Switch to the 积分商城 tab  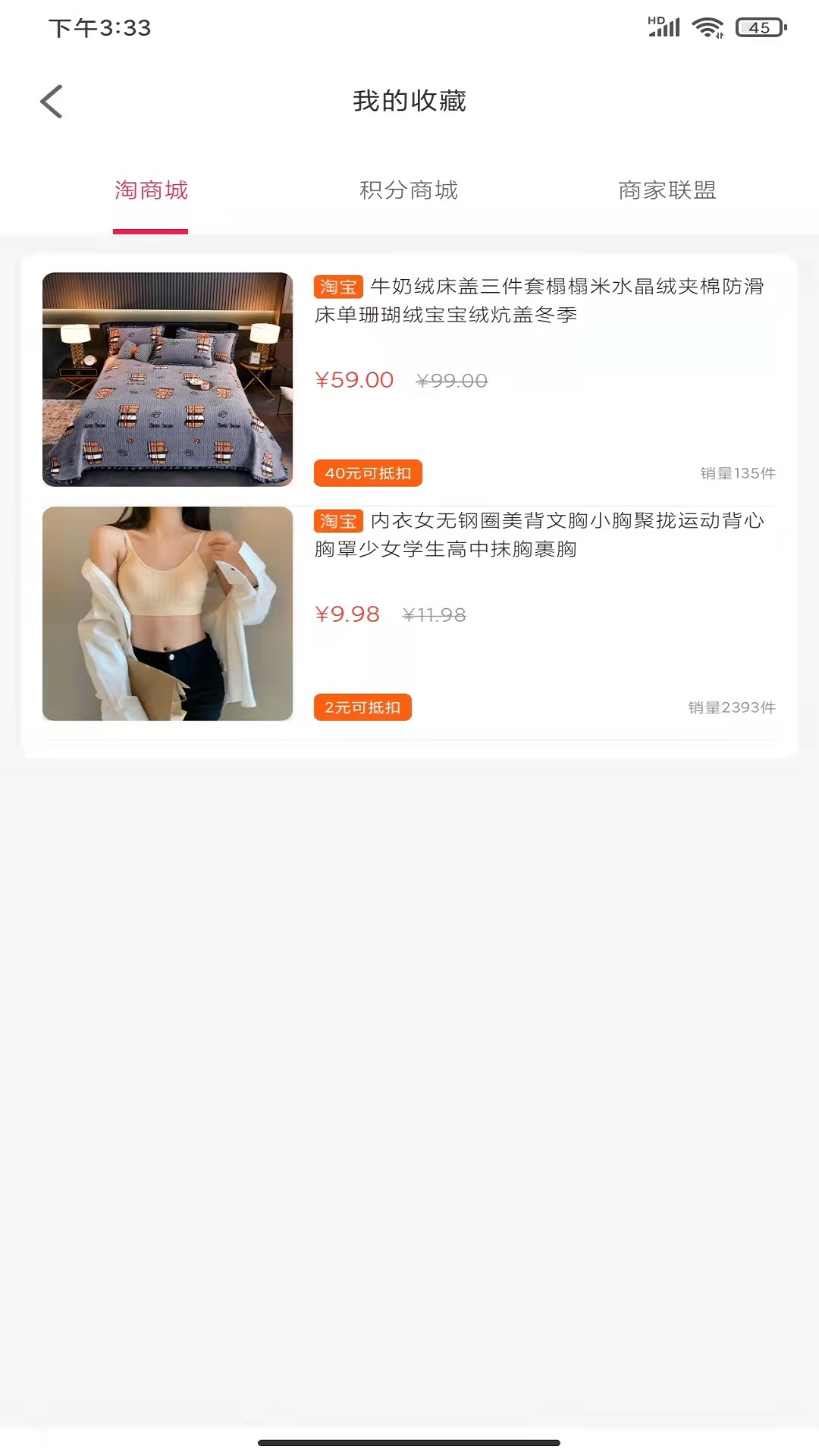(408, 191)
